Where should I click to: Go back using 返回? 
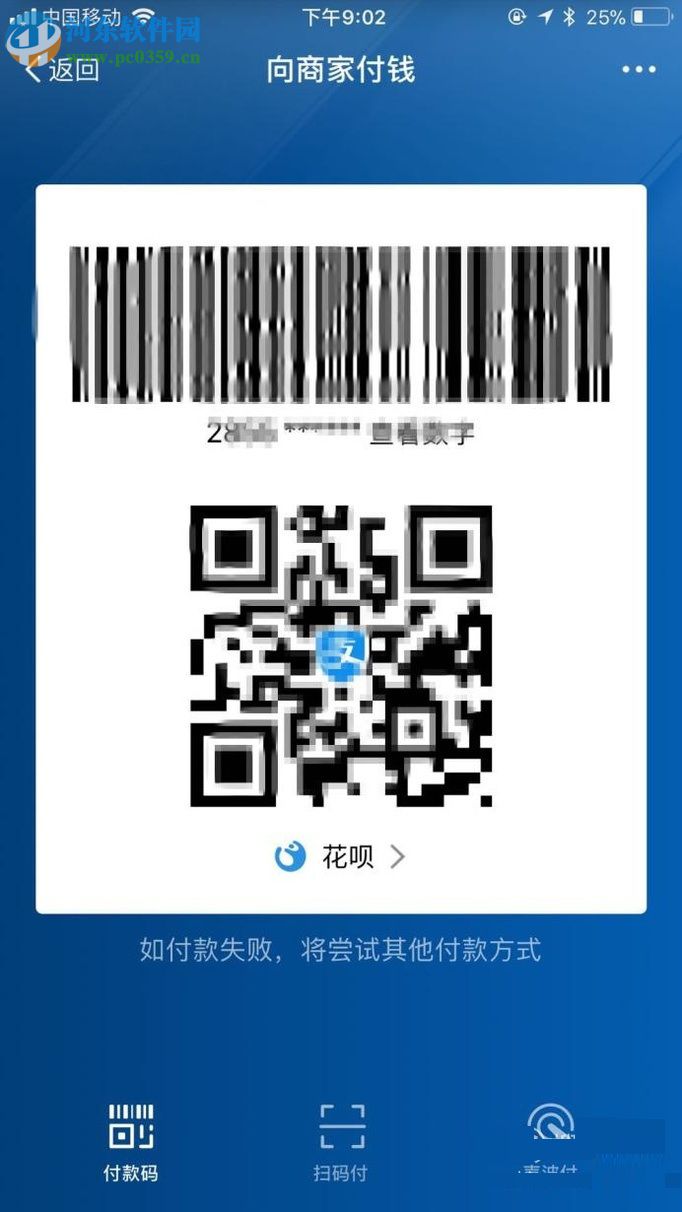(x=62, y=70)
